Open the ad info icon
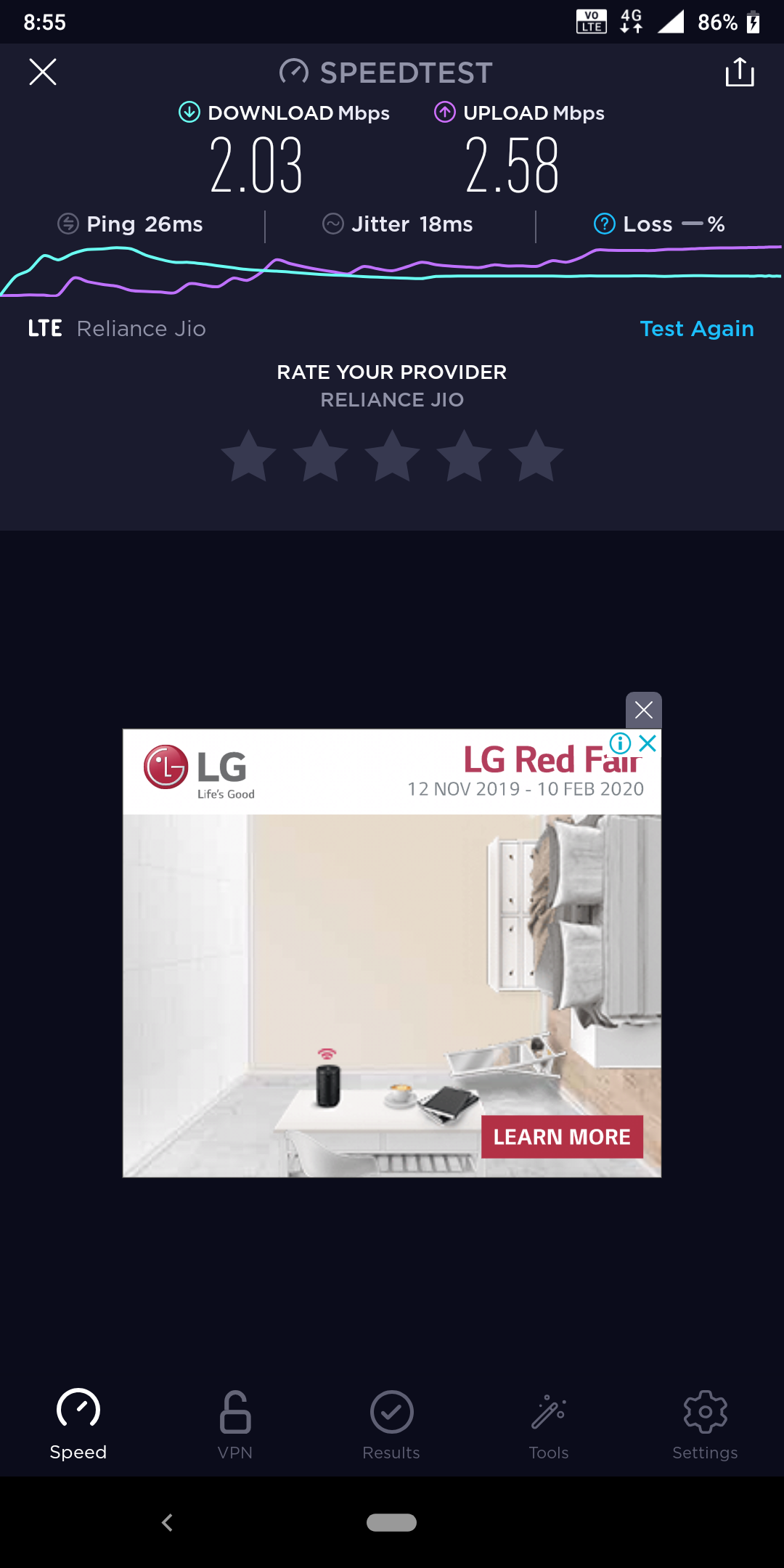 [x=621, y=743]
